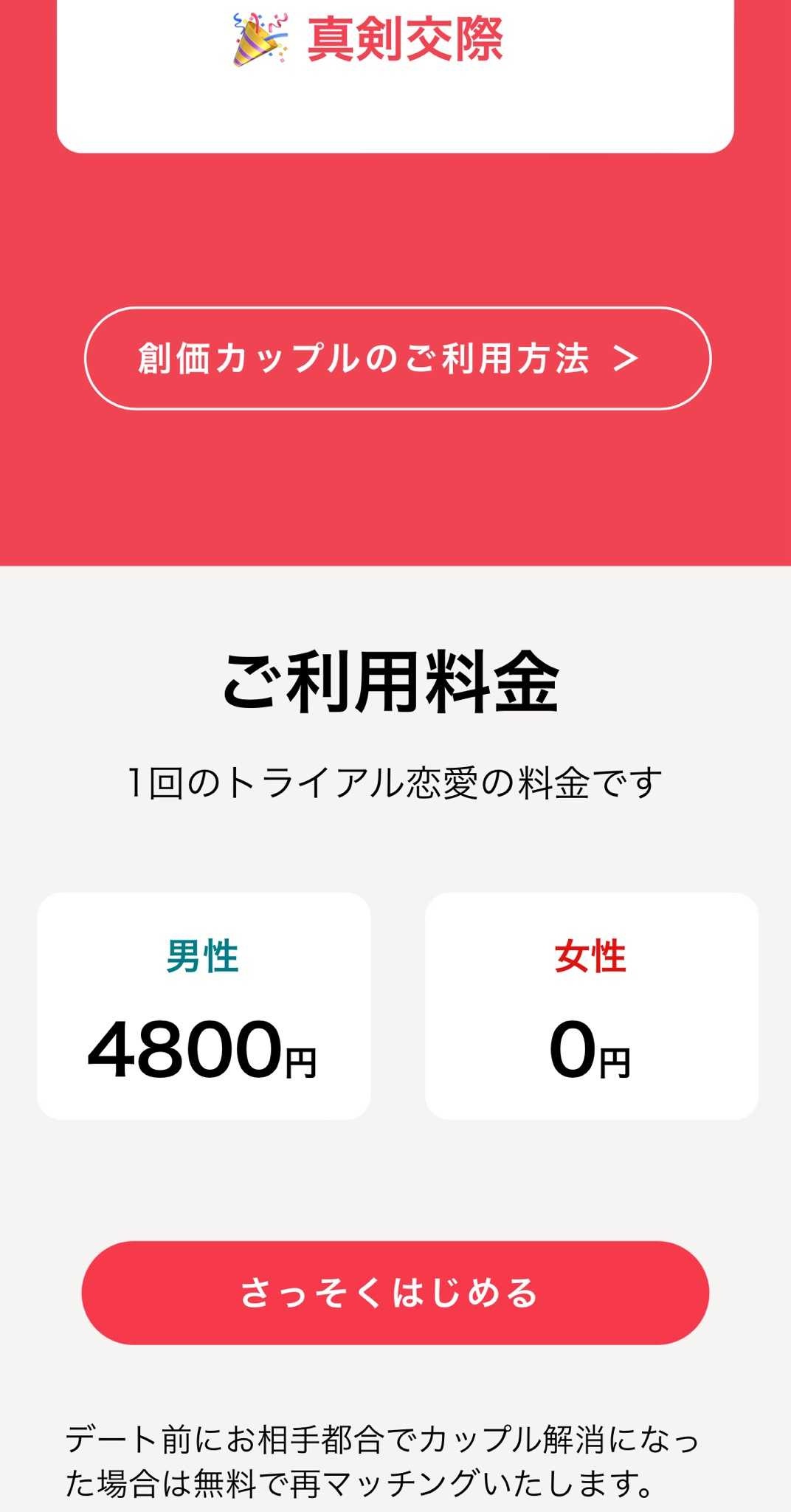Open 創価カップルのご利用方法 guide
Viewport: 791px width, 1512px height.
point(397,359)
